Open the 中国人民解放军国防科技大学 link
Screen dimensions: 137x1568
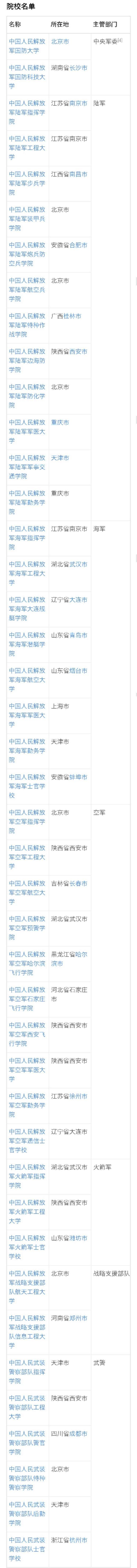[27, 77]
